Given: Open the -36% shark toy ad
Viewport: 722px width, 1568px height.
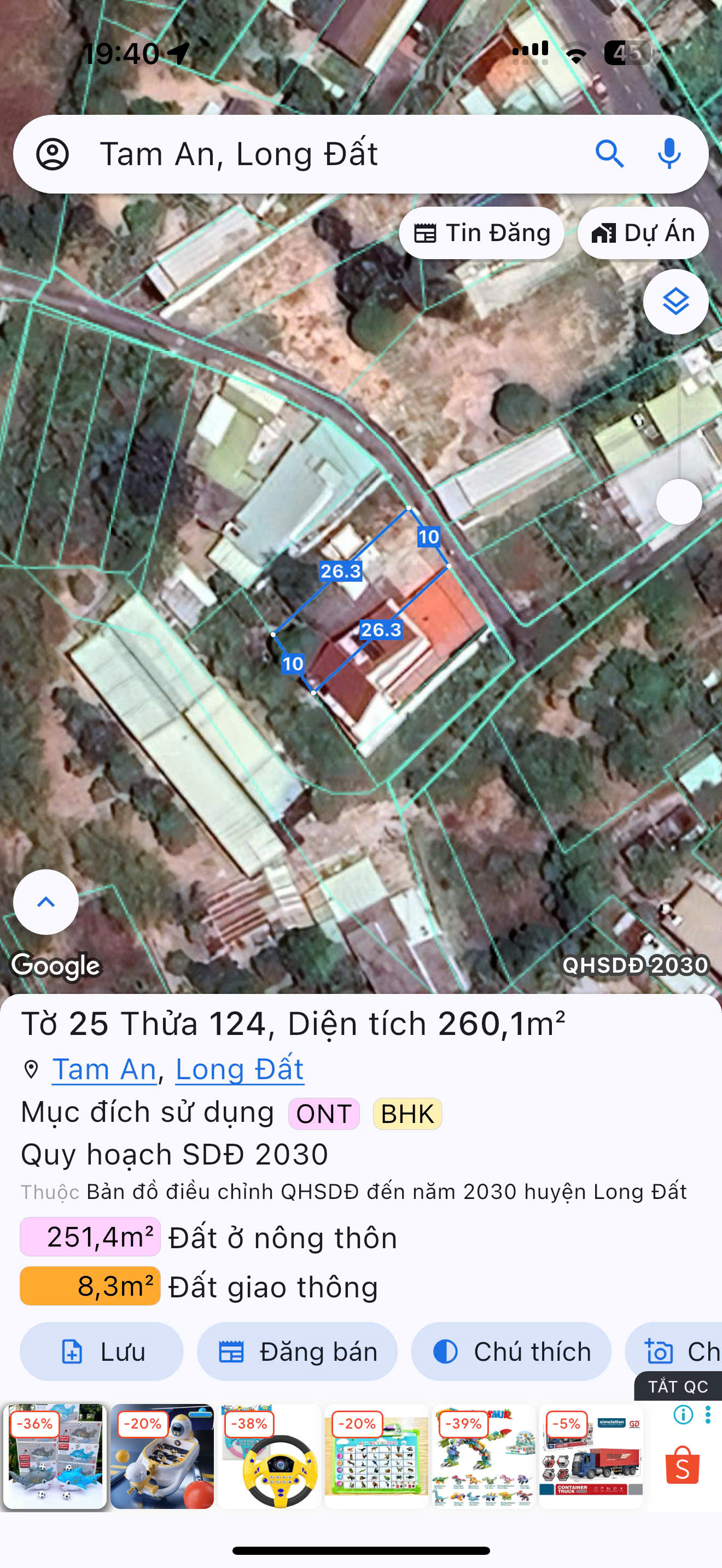Looking at the screenshot, I should 55,1456.
